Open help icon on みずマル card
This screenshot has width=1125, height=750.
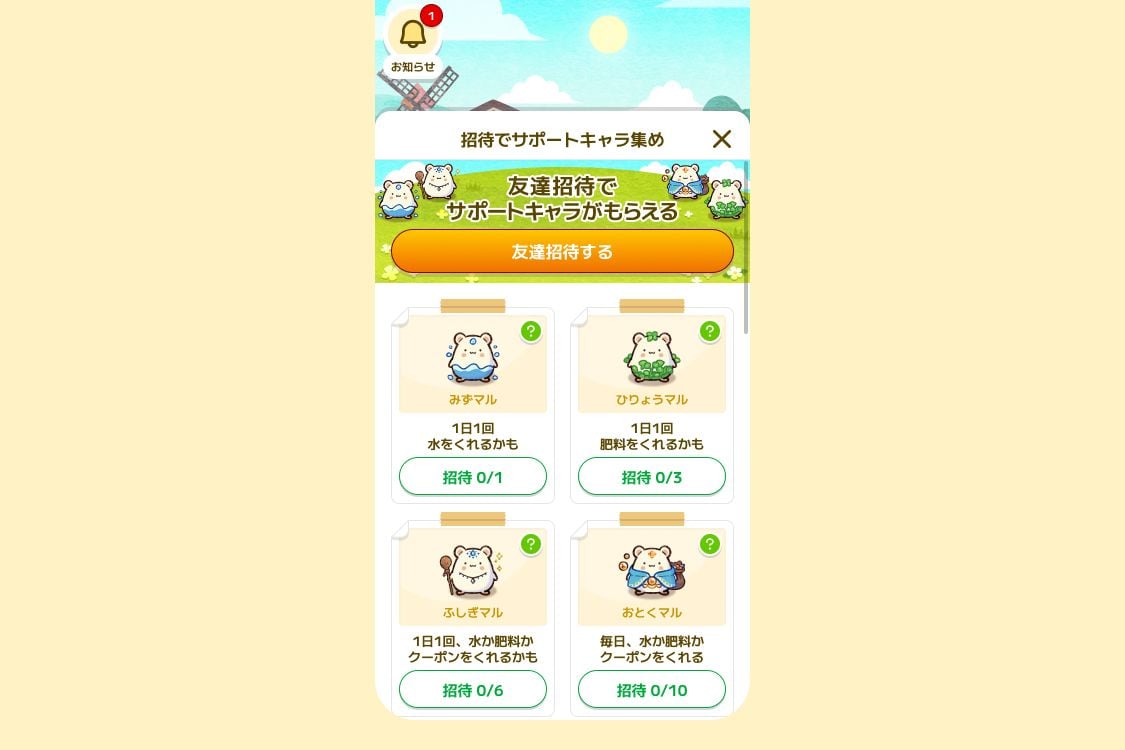(x=531, y=331)
